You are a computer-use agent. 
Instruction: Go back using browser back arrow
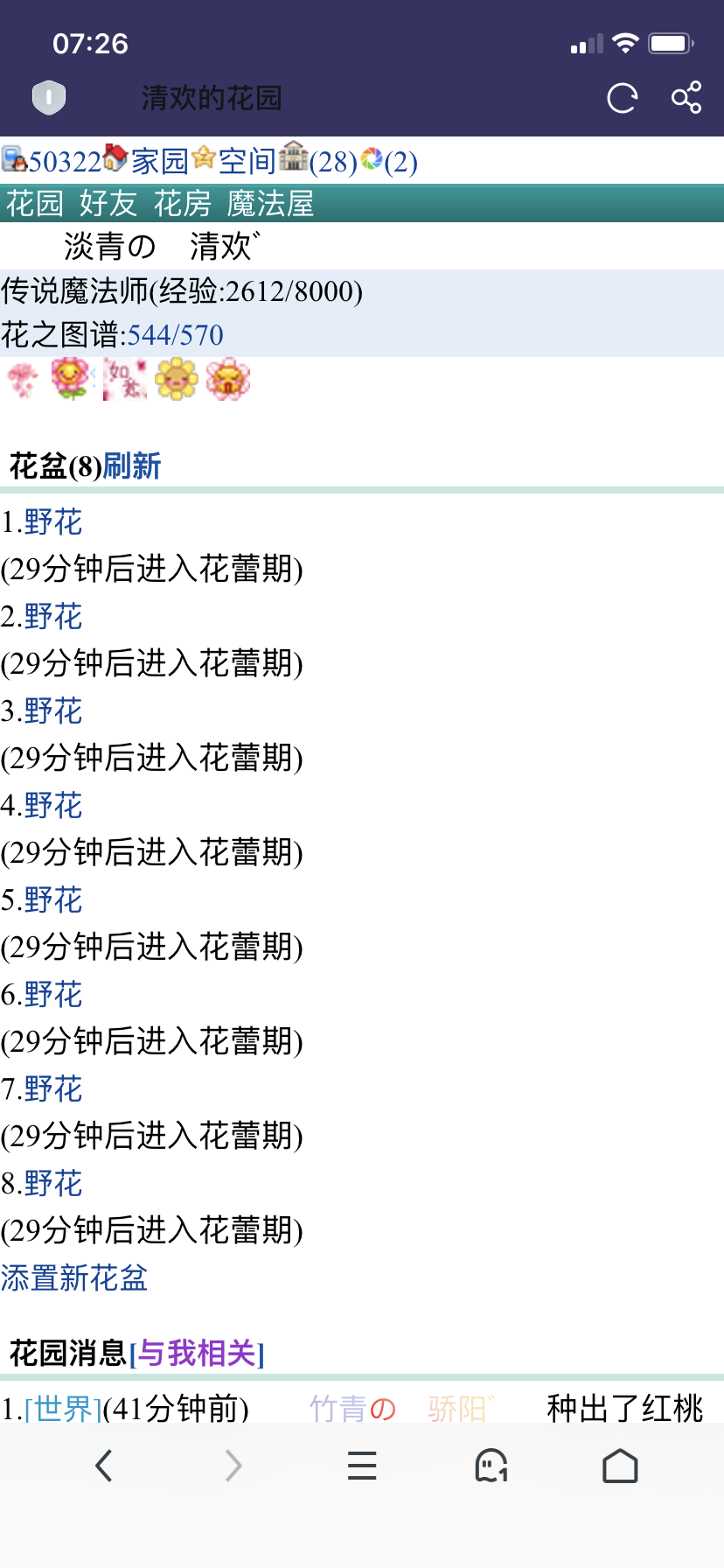click(104, 1466)
